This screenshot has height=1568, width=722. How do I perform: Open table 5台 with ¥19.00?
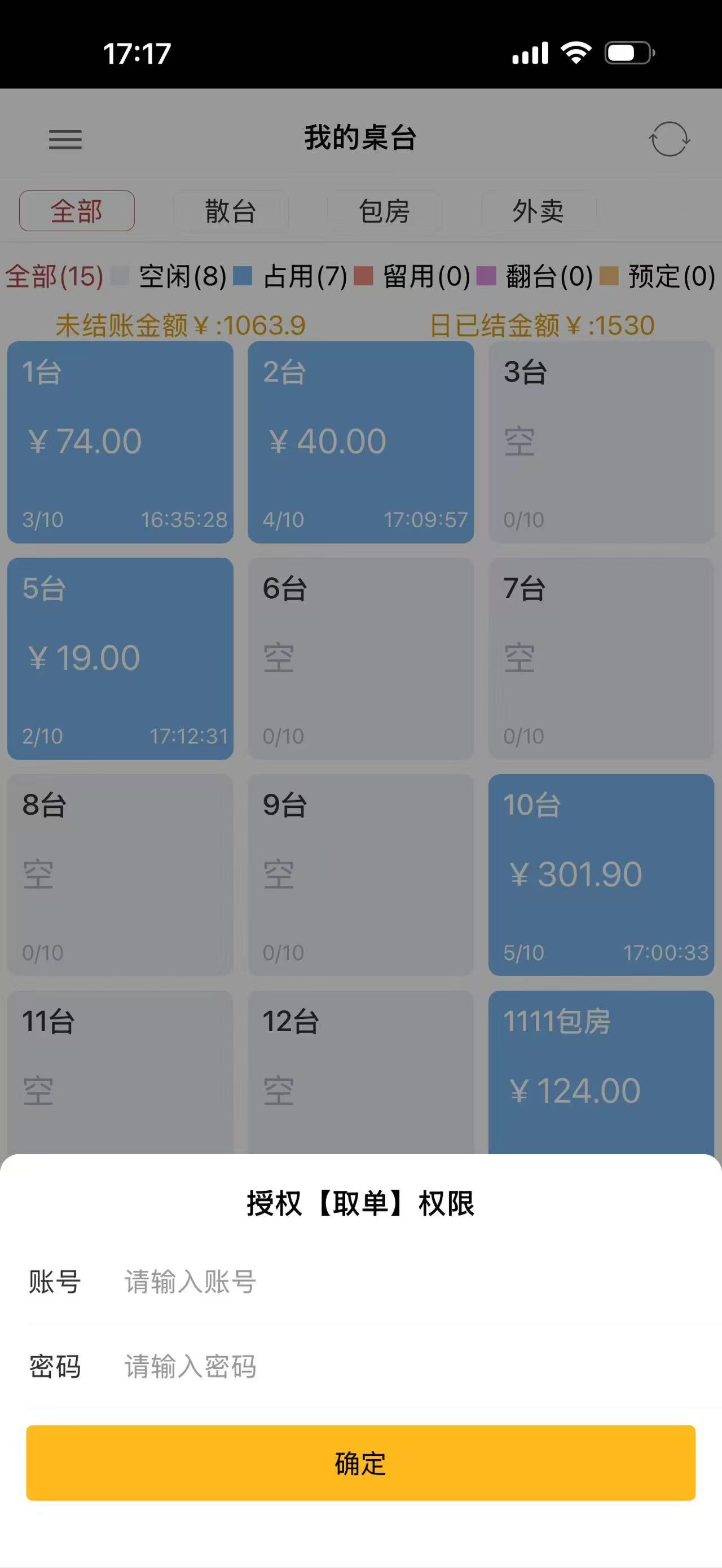120,659
